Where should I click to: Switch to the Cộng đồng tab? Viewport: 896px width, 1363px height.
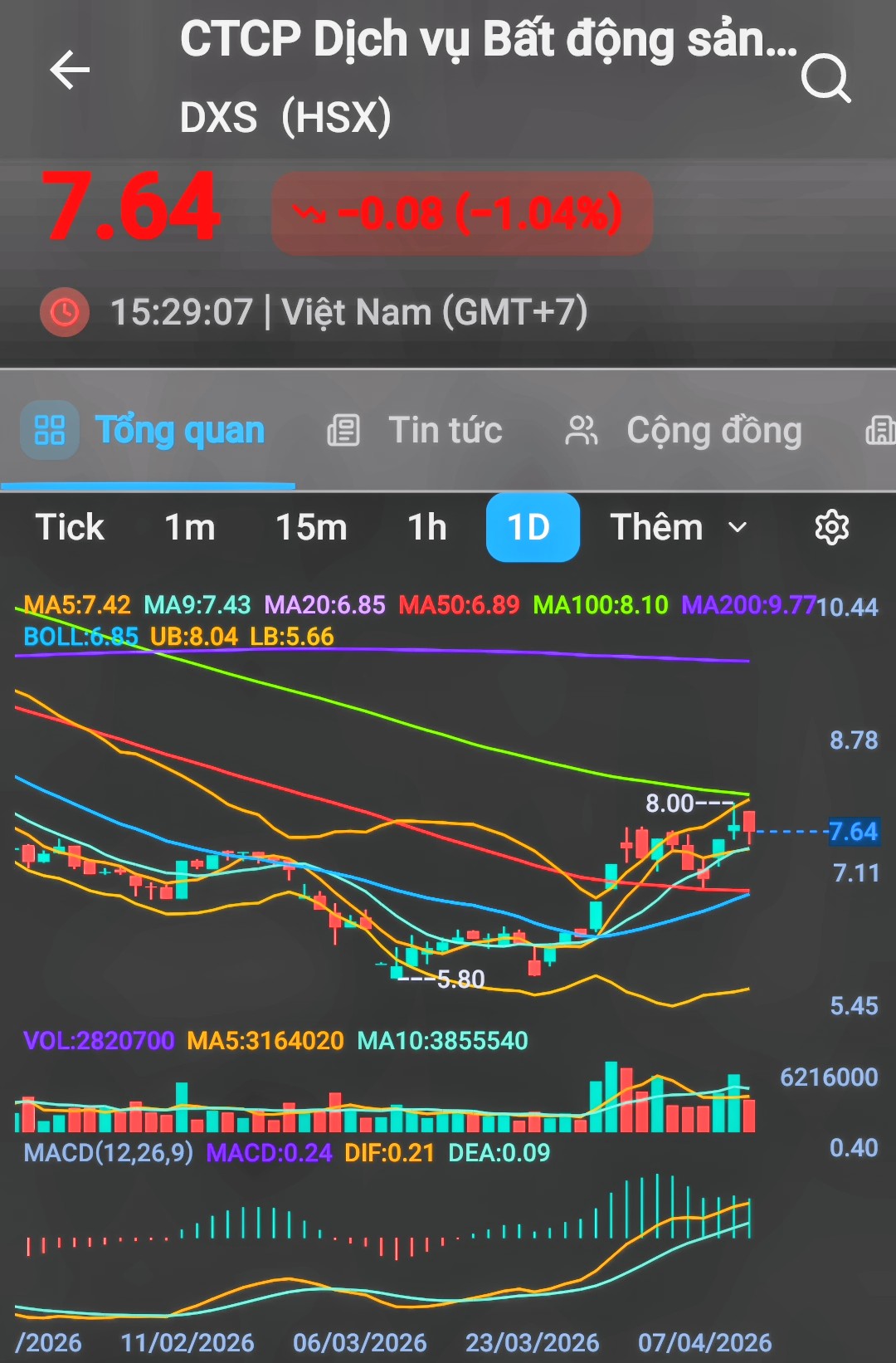684,431
